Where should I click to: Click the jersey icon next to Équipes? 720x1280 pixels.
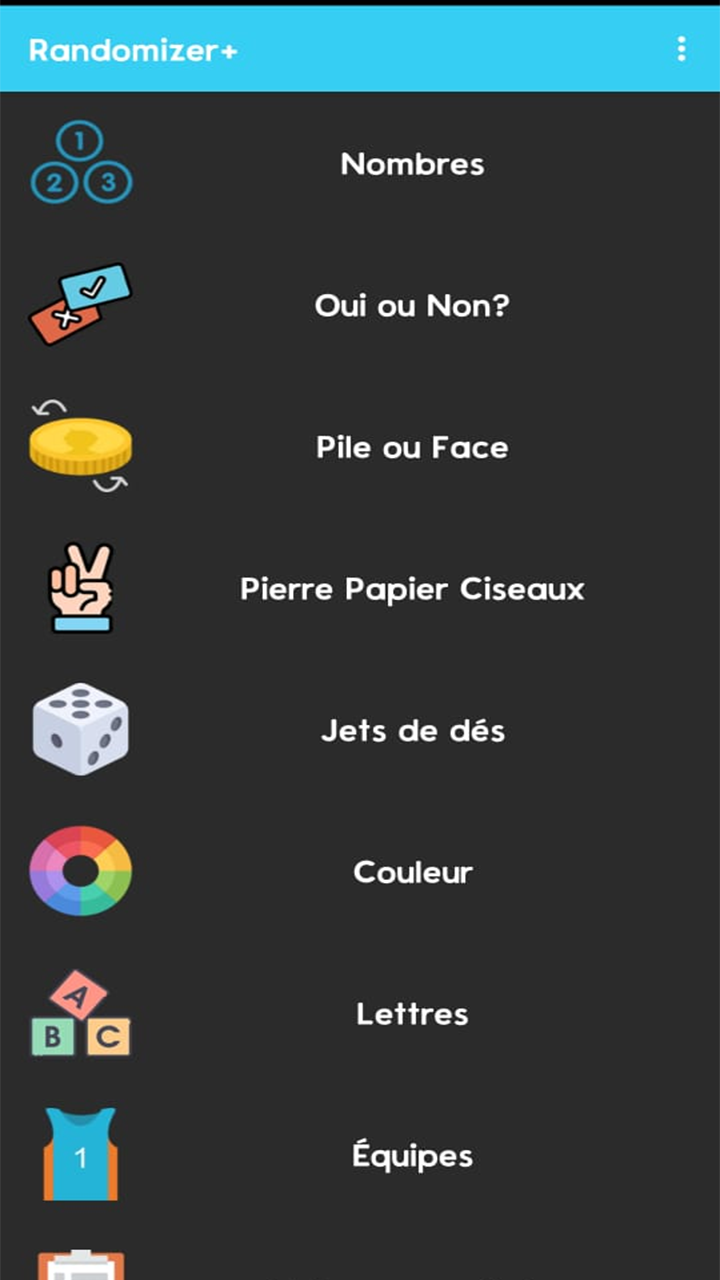[81, 1155]
